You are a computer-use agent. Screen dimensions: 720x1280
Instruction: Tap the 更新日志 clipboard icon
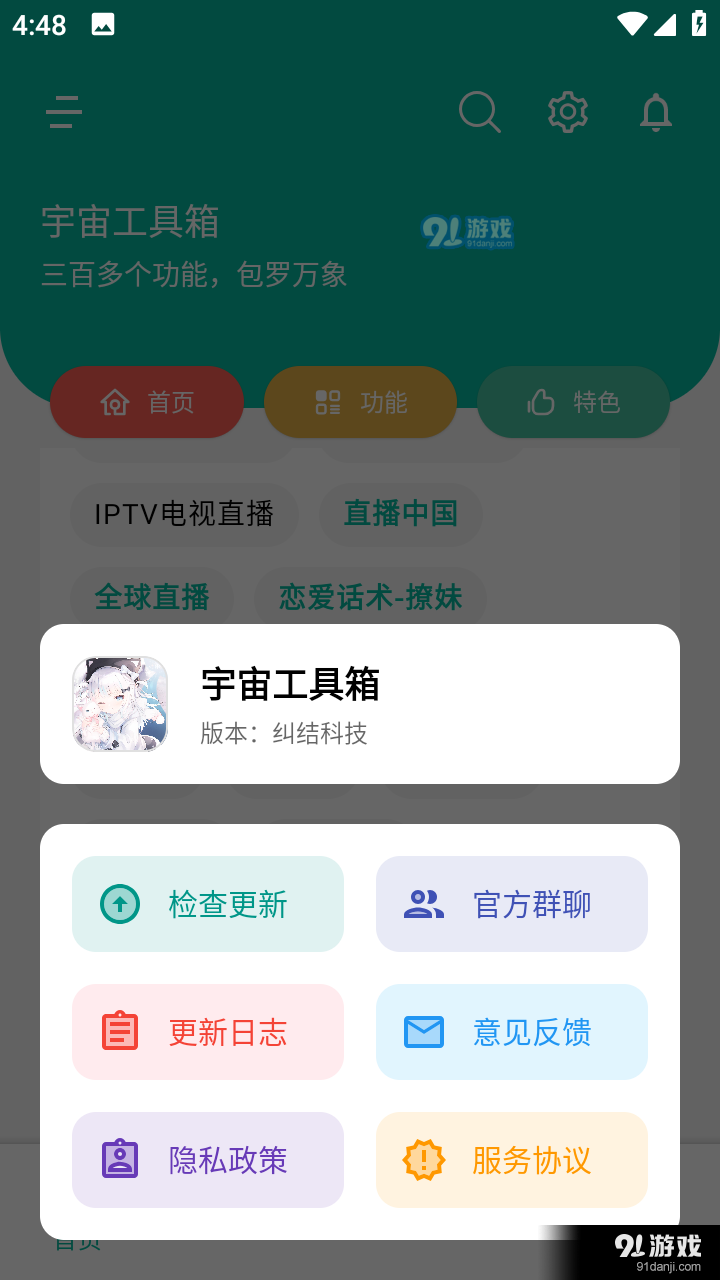click(x=119, y=1031)
